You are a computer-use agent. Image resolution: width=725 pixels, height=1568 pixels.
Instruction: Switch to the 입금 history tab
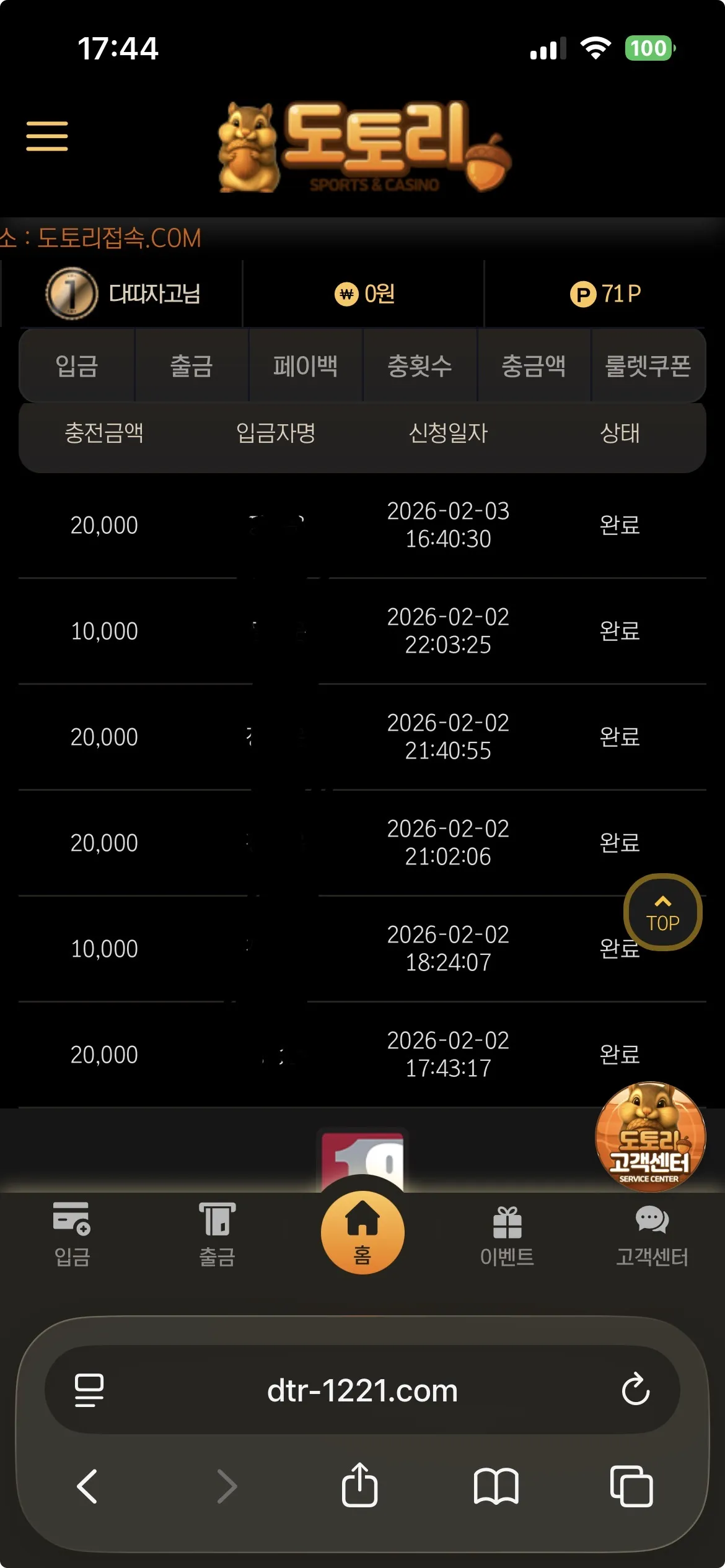77,365
